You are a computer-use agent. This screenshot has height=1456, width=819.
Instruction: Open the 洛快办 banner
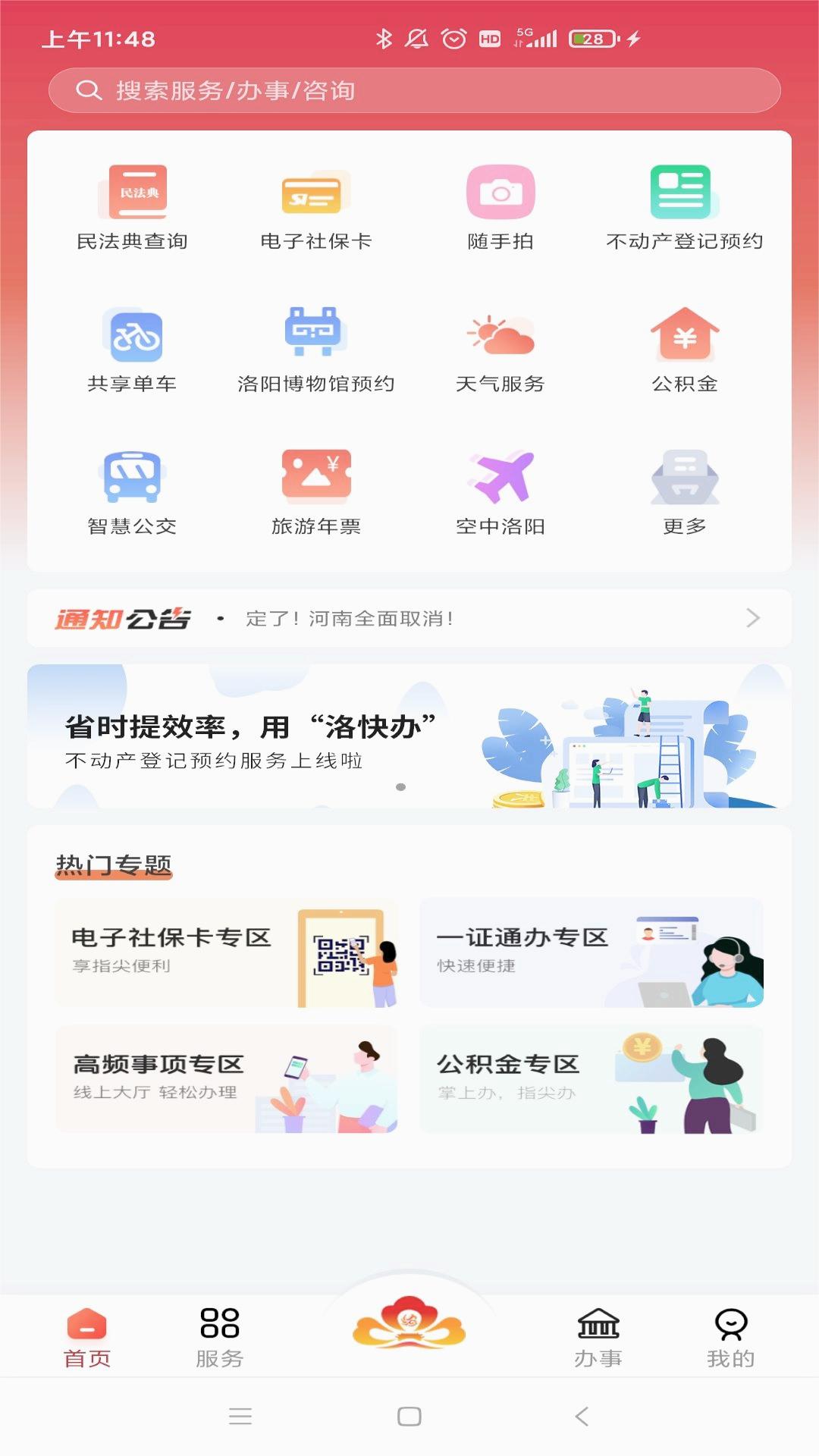tap(409, 736)
